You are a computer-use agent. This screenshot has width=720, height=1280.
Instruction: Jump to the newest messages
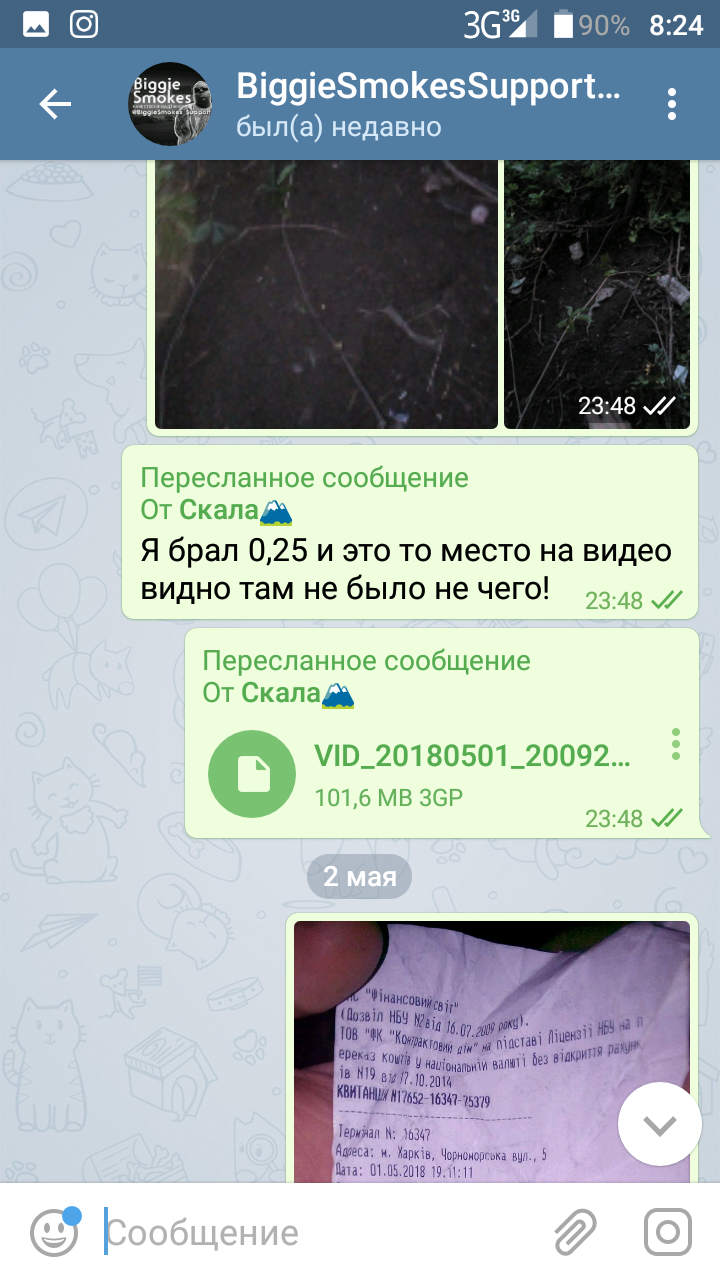(660, 1124)
